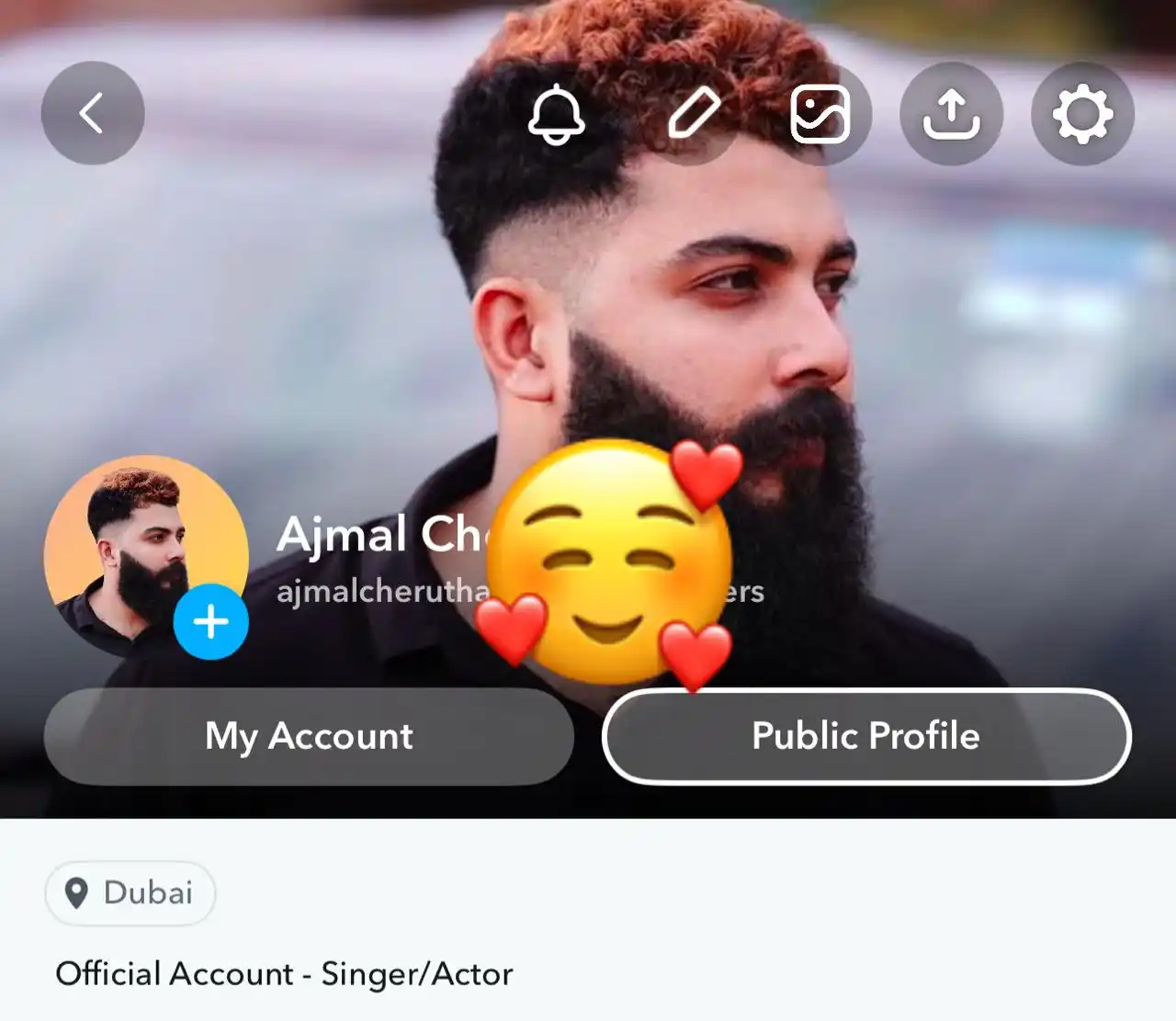Open the image gallery icon
The width and height of the screenshot is (1176, 1021).
point(820,114)
